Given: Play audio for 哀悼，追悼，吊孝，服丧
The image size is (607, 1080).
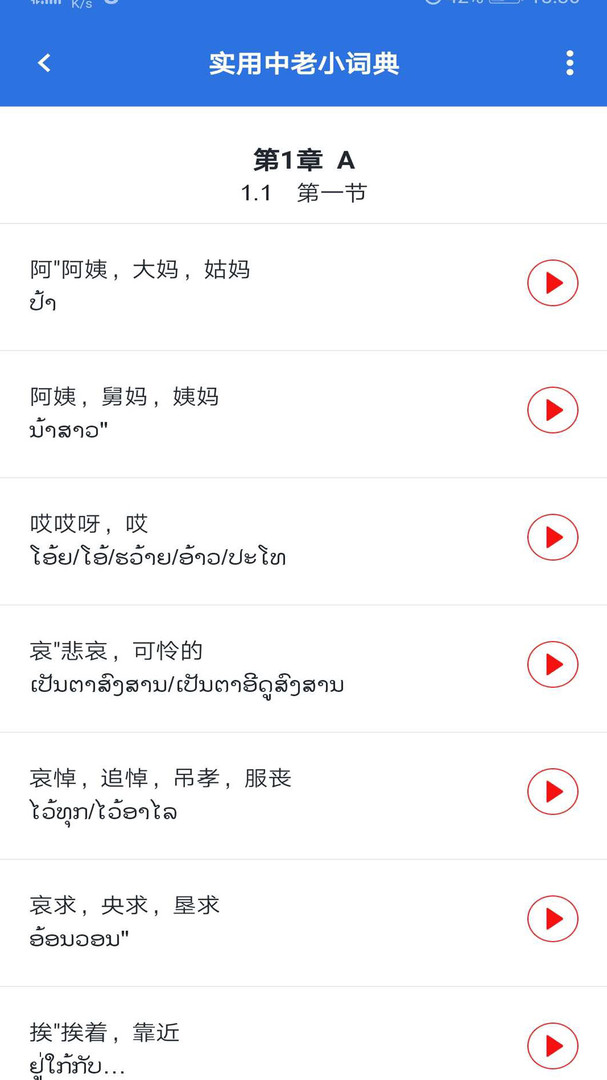Looking at the screenshot, I should (553, 792).
